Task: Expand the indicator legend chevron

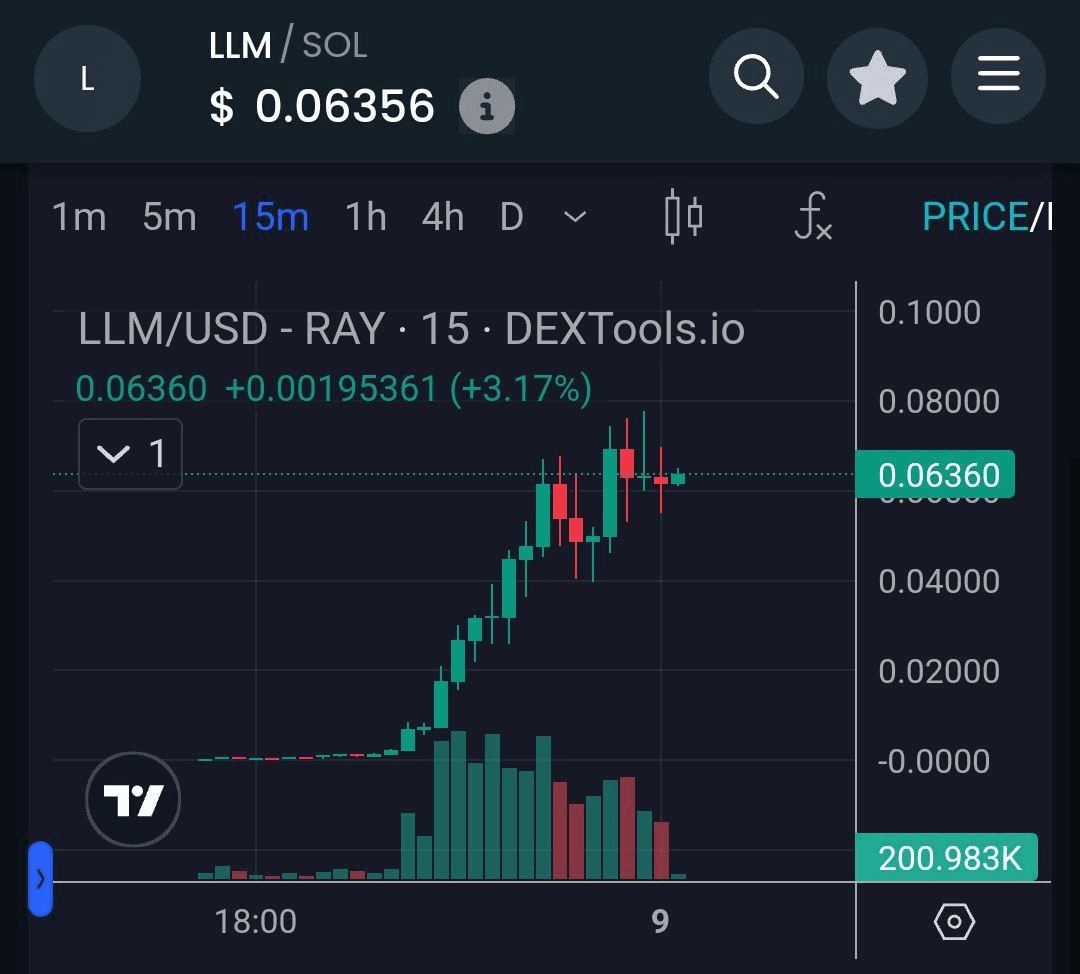Action: [114, 455]
